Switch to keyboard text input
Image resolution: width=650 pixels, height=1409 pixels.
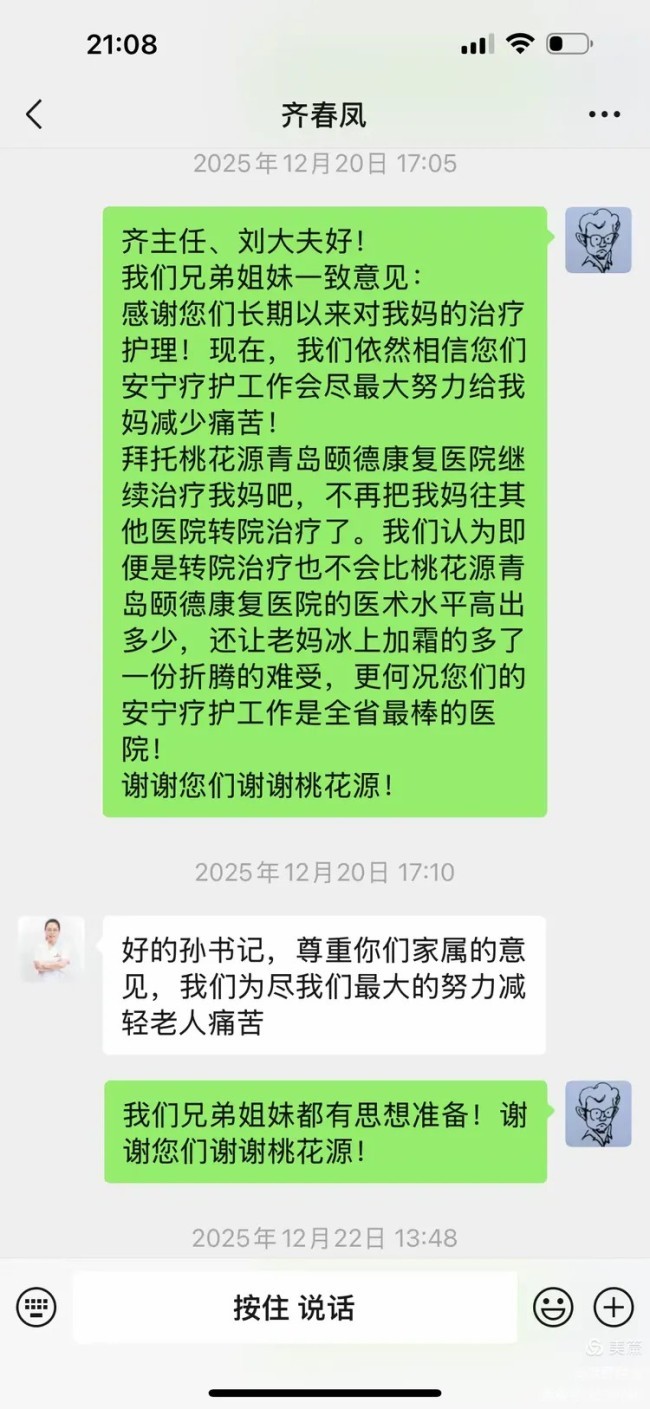pos(36,1306)
